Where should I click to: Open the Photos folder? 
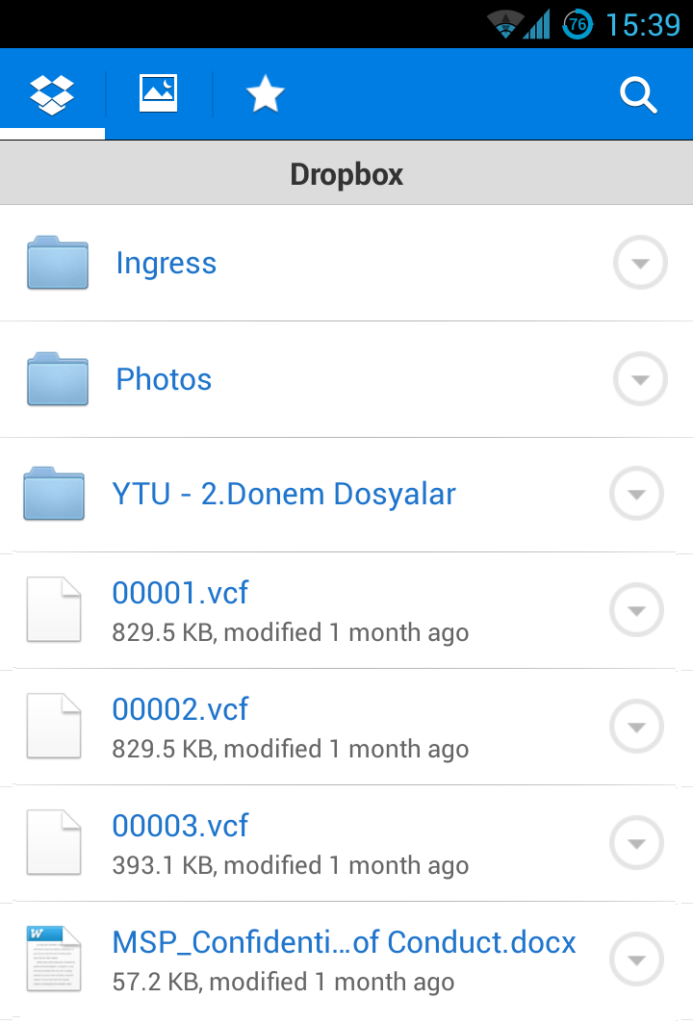pyautogui.click(x=164, y=379)
